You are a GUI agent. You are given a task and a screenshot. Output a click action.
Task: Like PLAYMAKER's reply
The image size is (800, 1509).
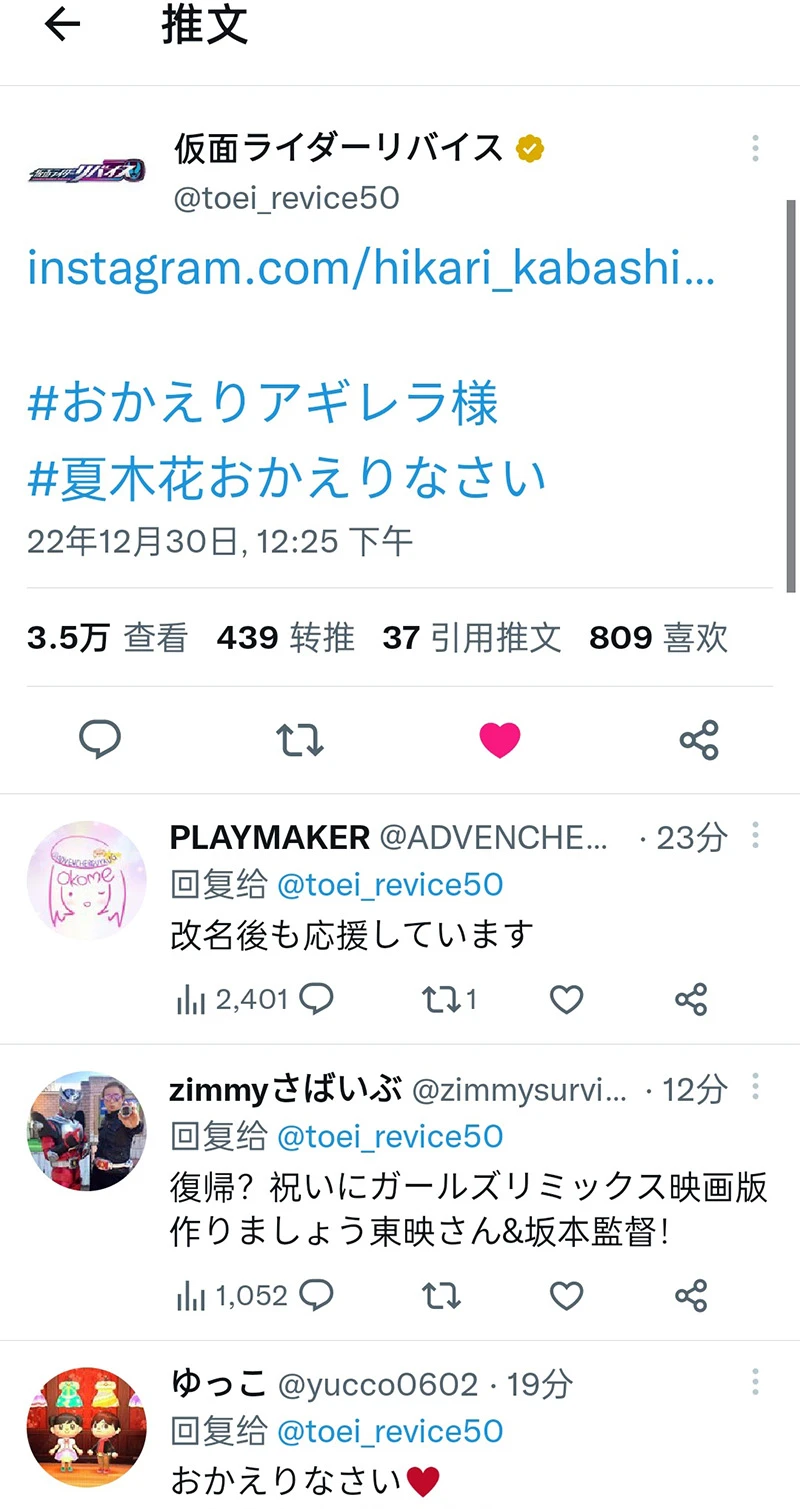pyautogui.click(x=567, y=999)
